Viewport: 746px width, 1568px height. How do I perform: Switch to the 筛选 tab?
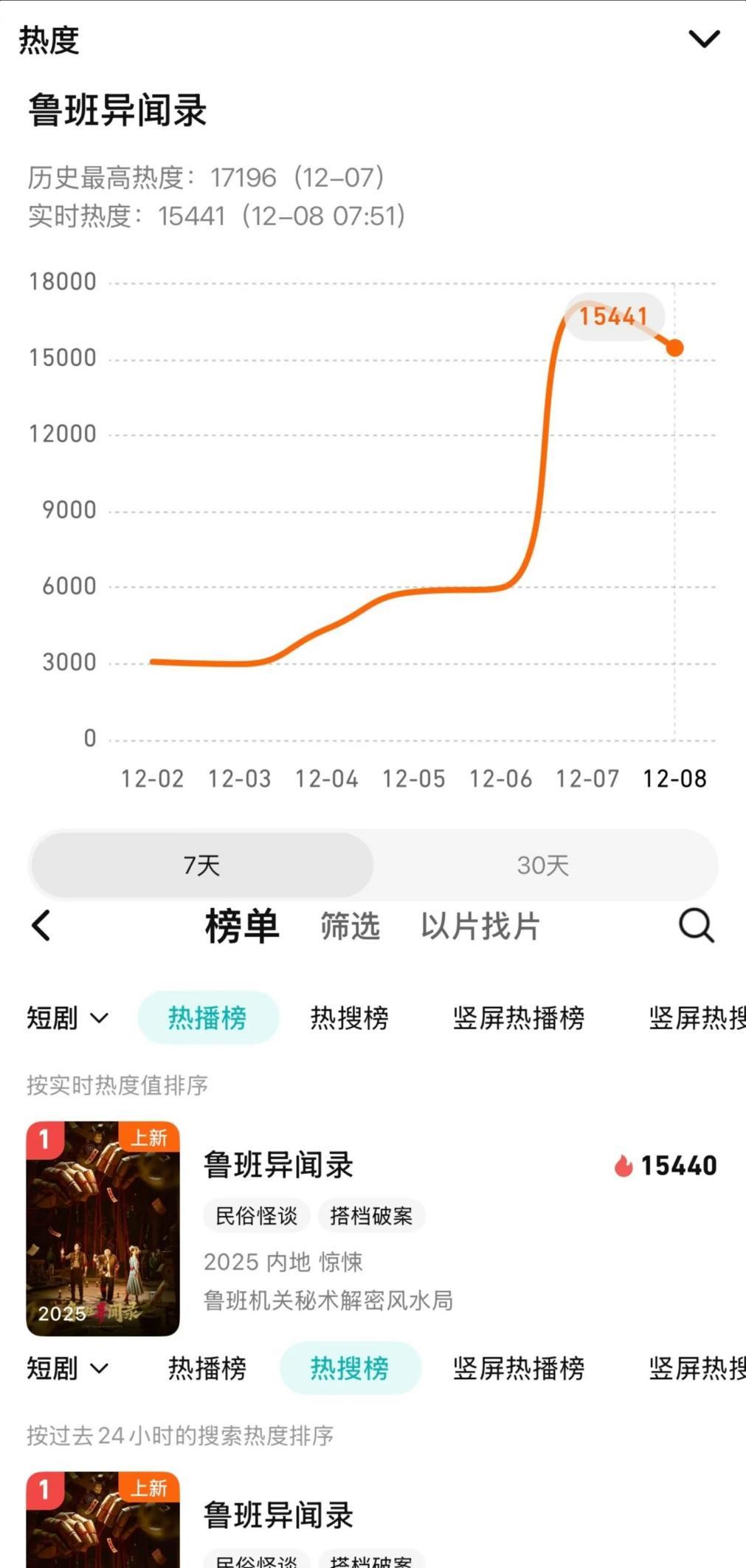350,926
